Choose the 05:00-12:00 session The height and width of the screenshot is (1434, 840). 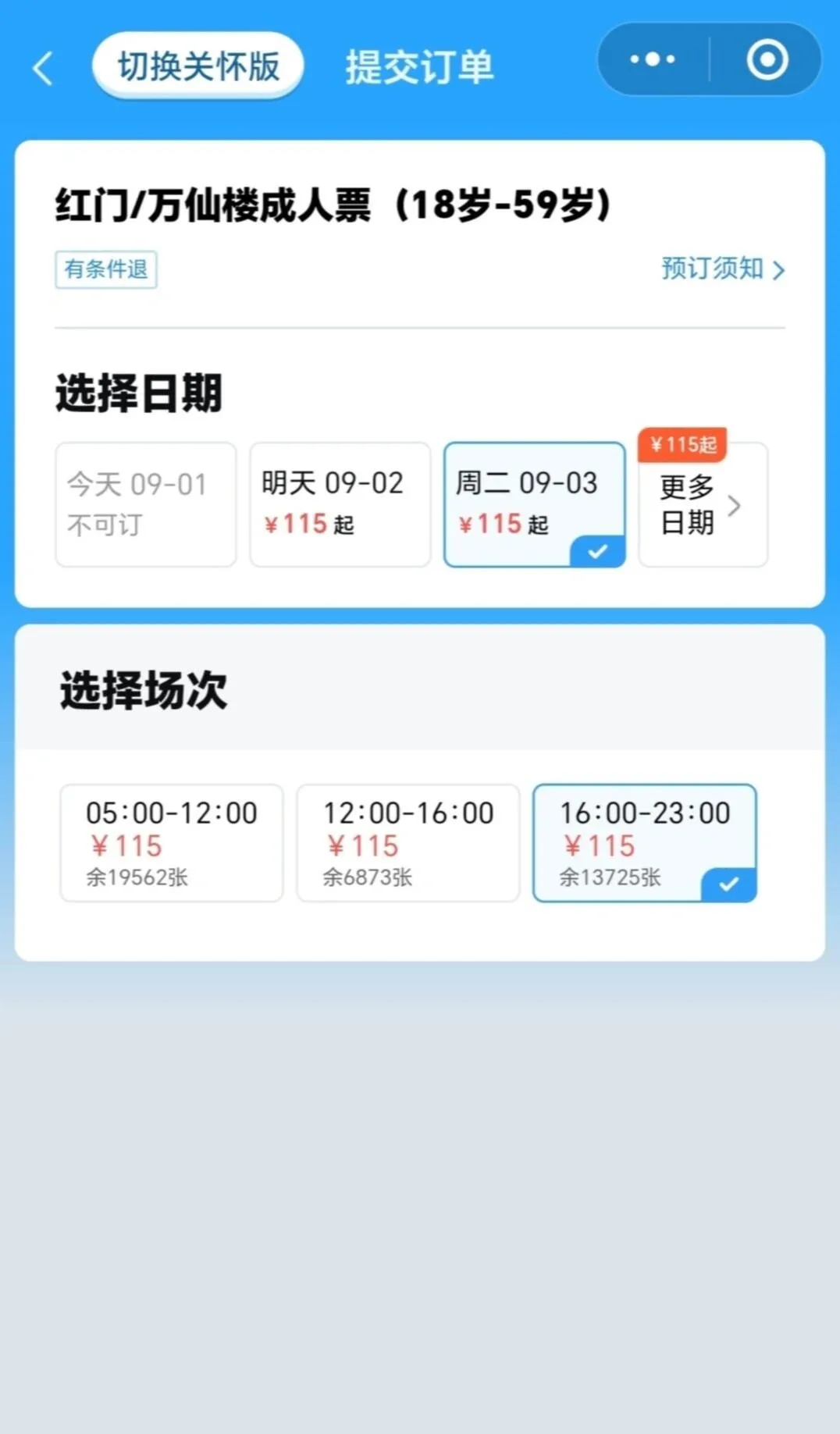pos(172,843)
